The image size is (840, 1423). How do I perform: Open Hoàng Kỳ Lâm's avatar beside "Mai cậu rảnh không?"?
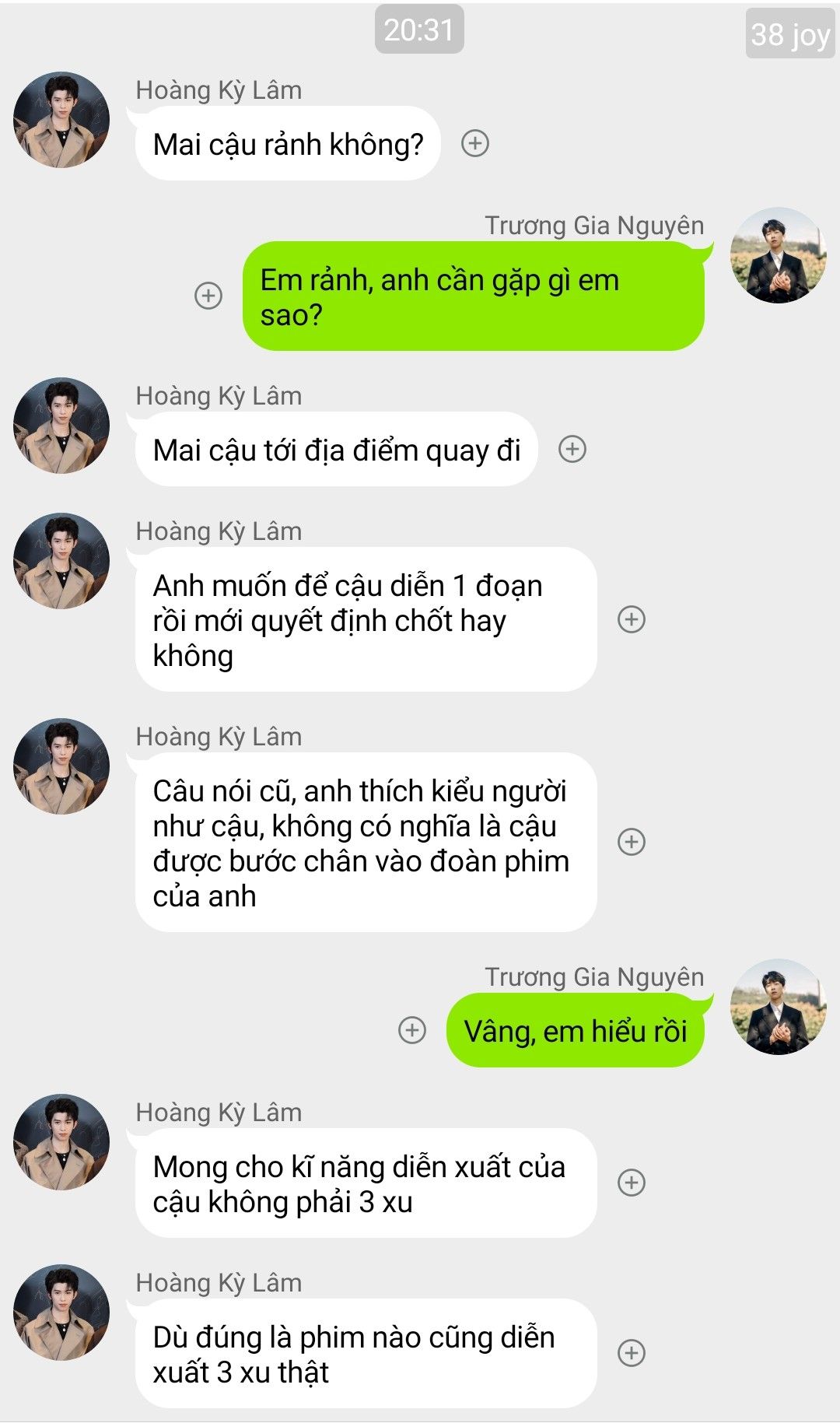61,120
